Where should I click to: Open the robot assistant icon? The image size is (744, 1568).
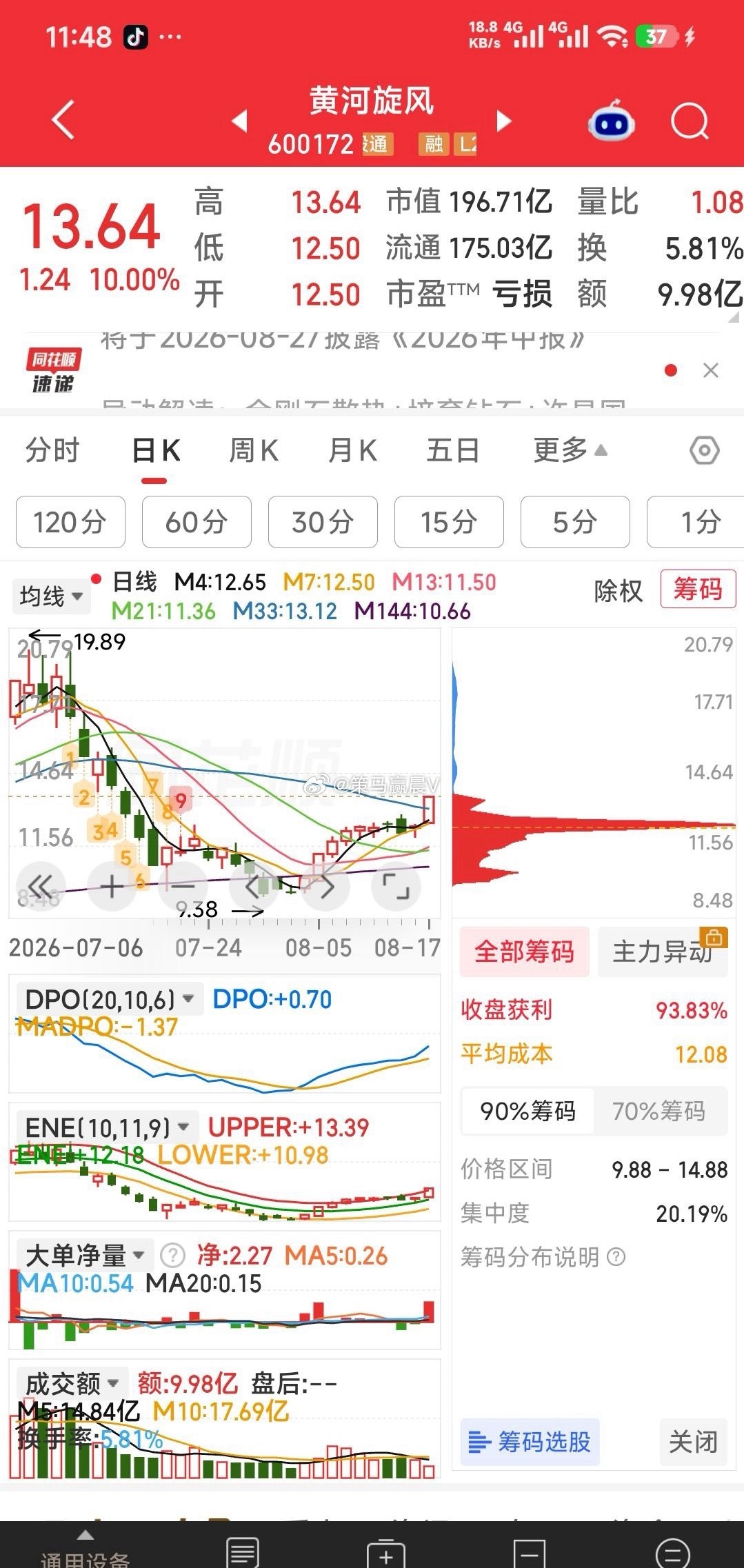pyautogui.click(x=611, y=121)
